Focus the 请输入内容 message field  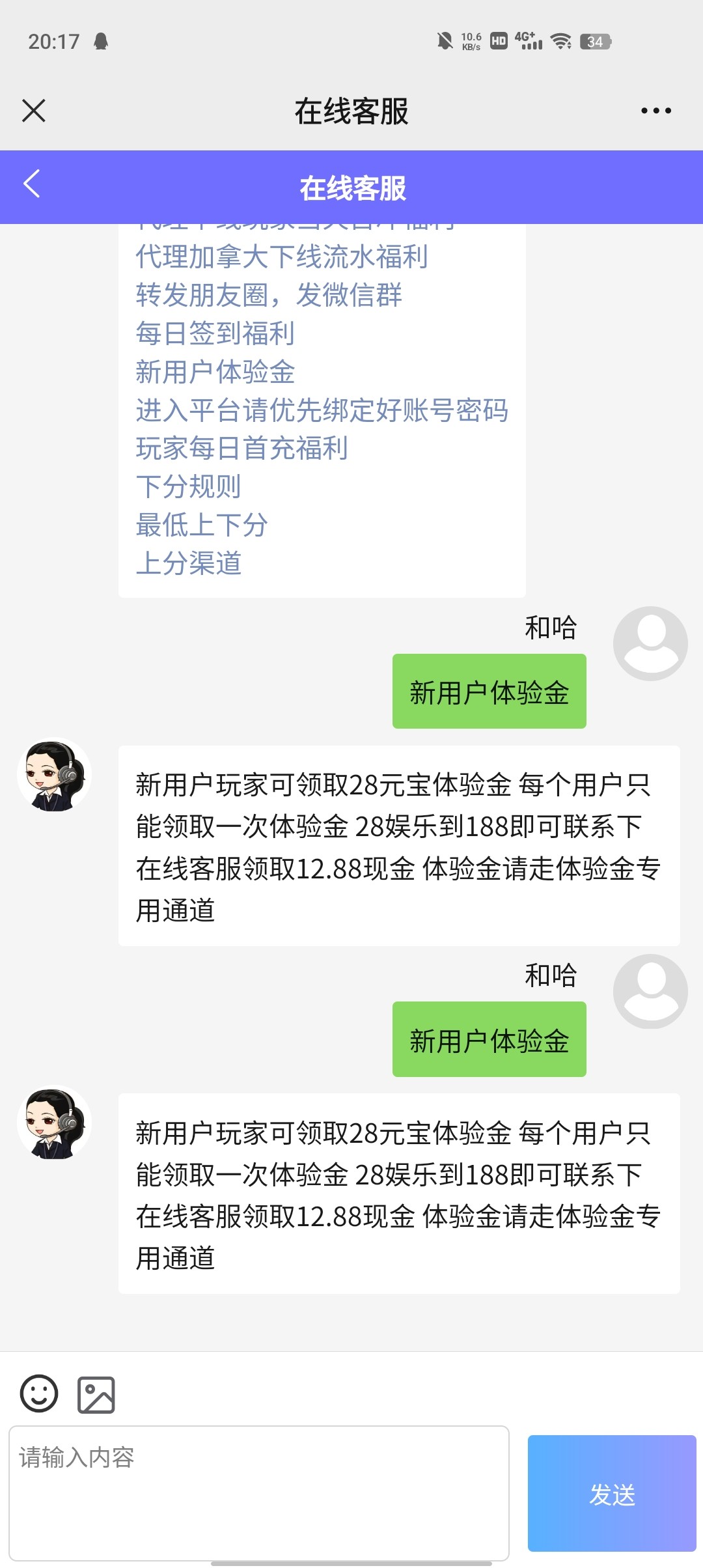coord(258,1492)
